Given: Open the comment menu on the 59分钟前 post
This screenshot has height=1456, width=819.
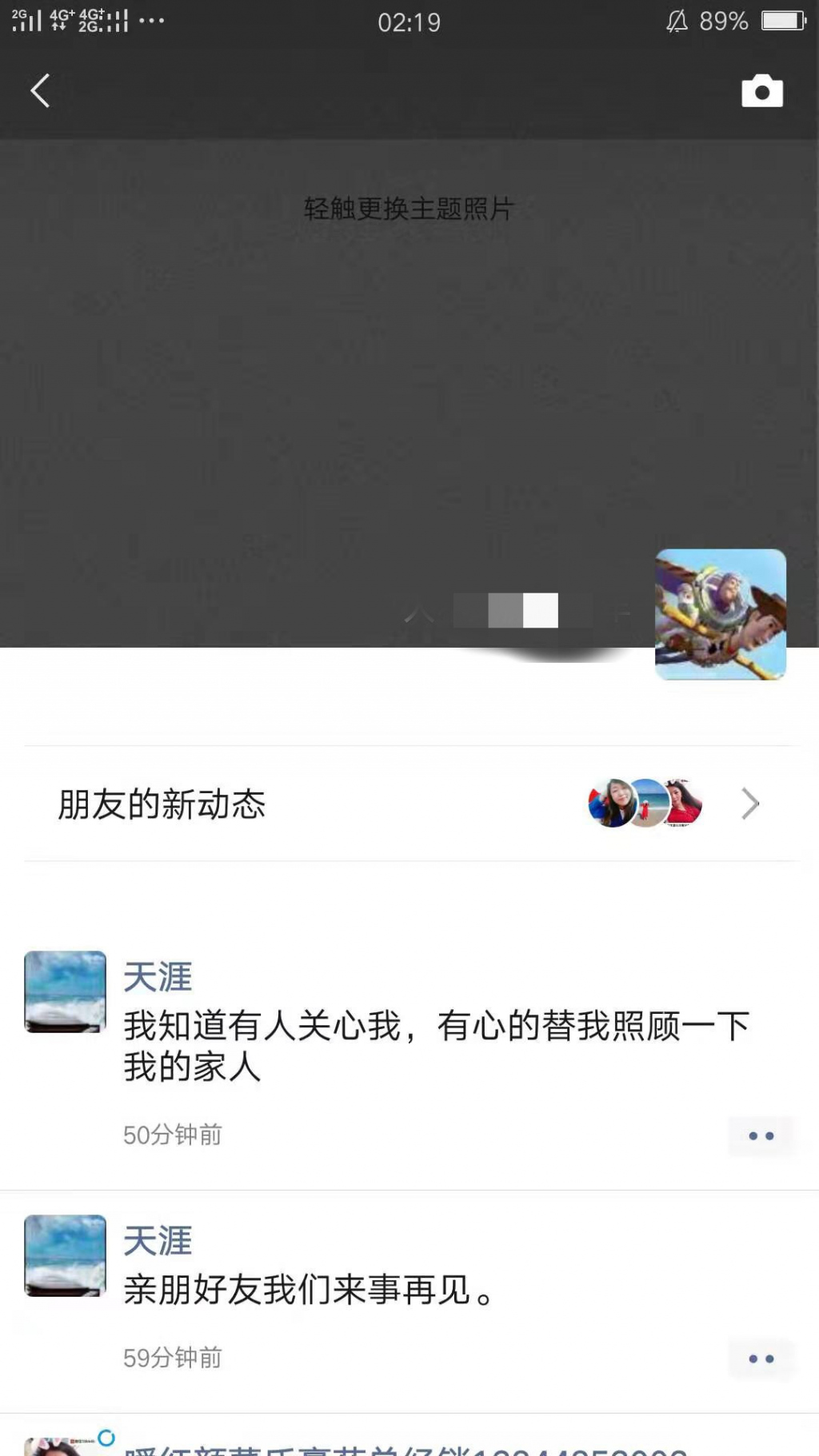Looking at the screenshot, I should (x=761, y=1358).
